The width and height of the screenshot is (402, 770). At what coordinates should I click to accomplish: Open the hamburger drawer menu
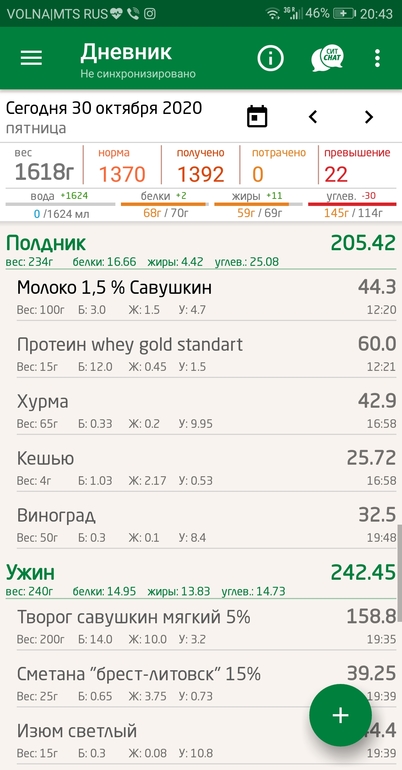click(31, 58)
